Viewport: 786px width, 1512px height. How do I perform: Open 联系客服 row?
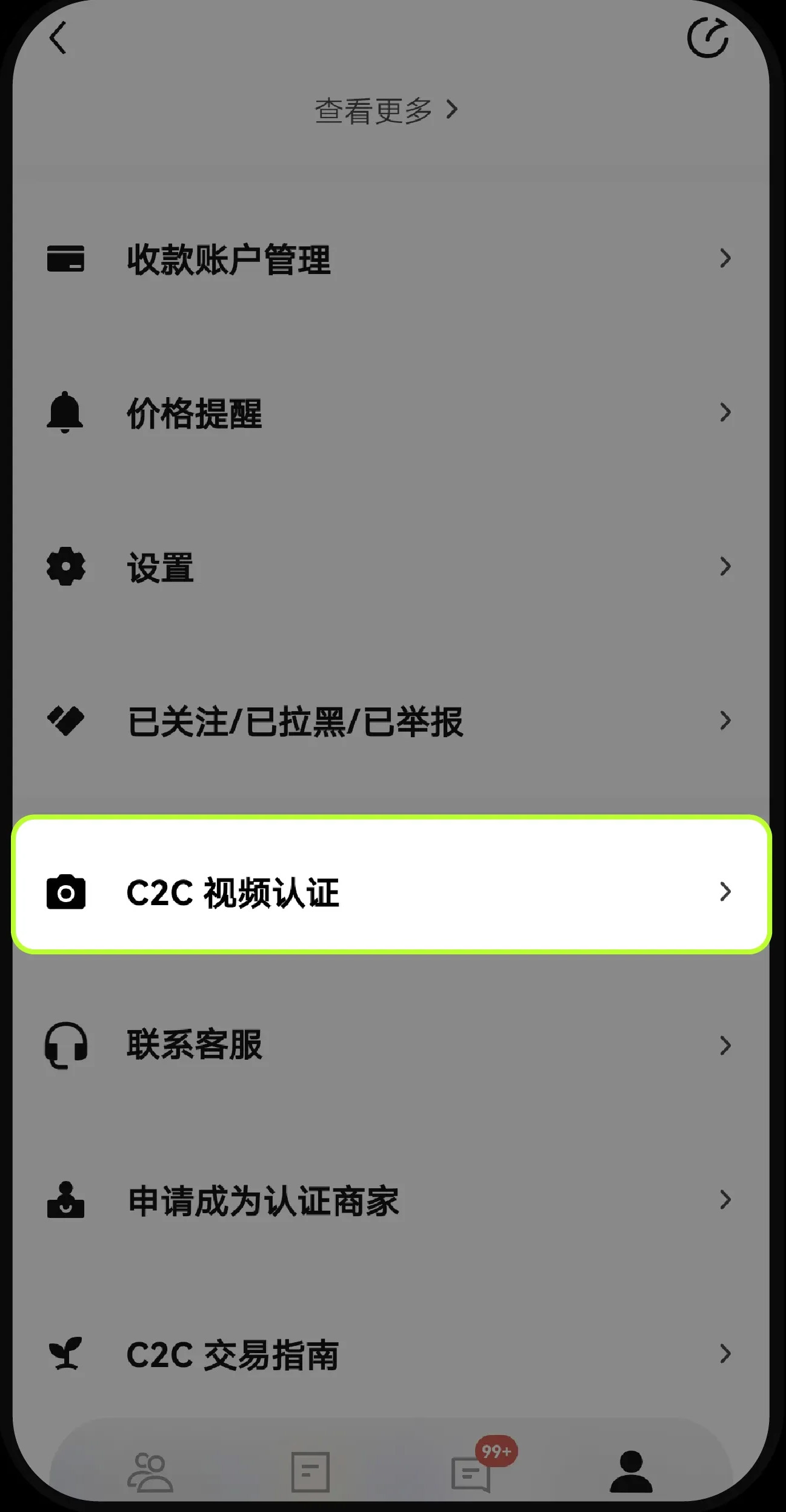point(388,1045)
